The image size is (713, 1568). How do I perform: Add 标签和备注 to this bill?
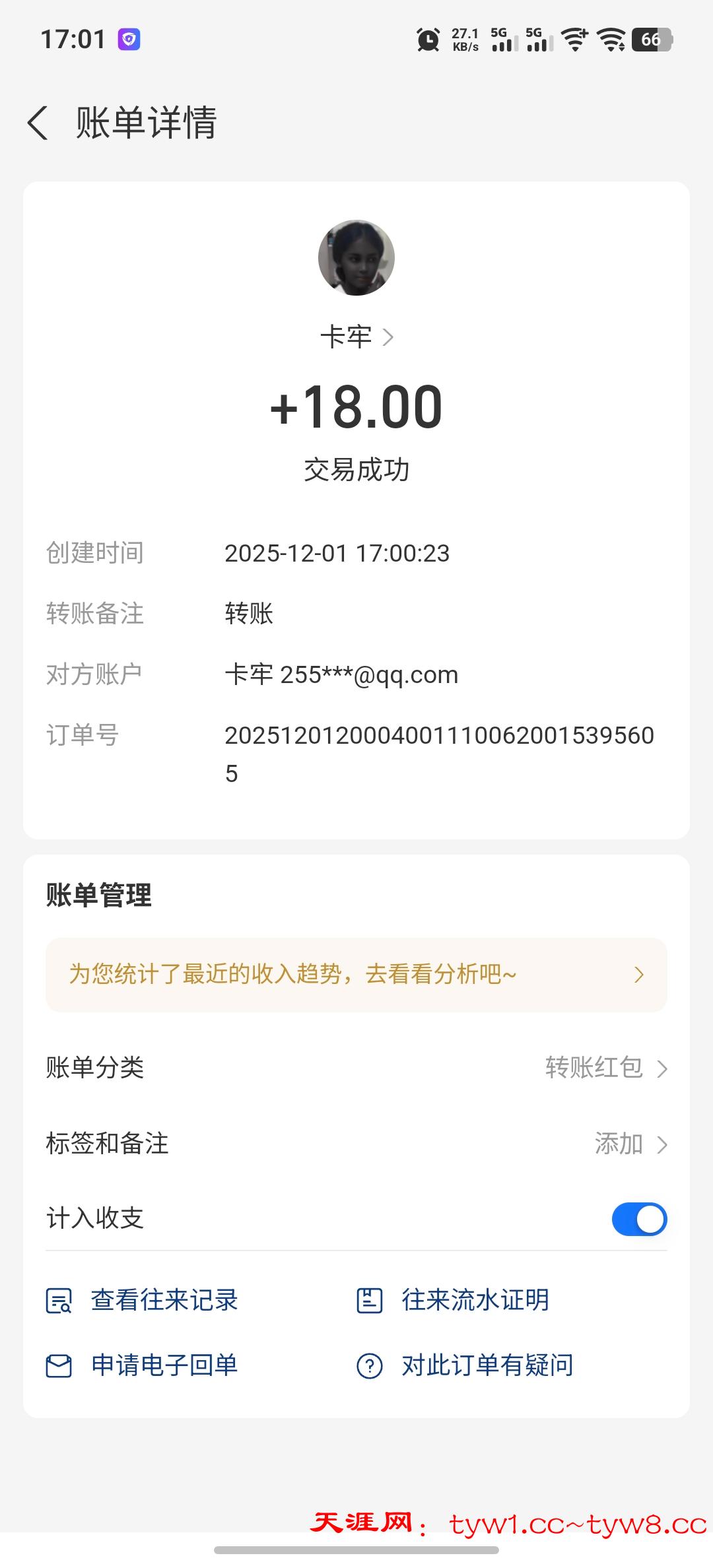(630, 1144)
